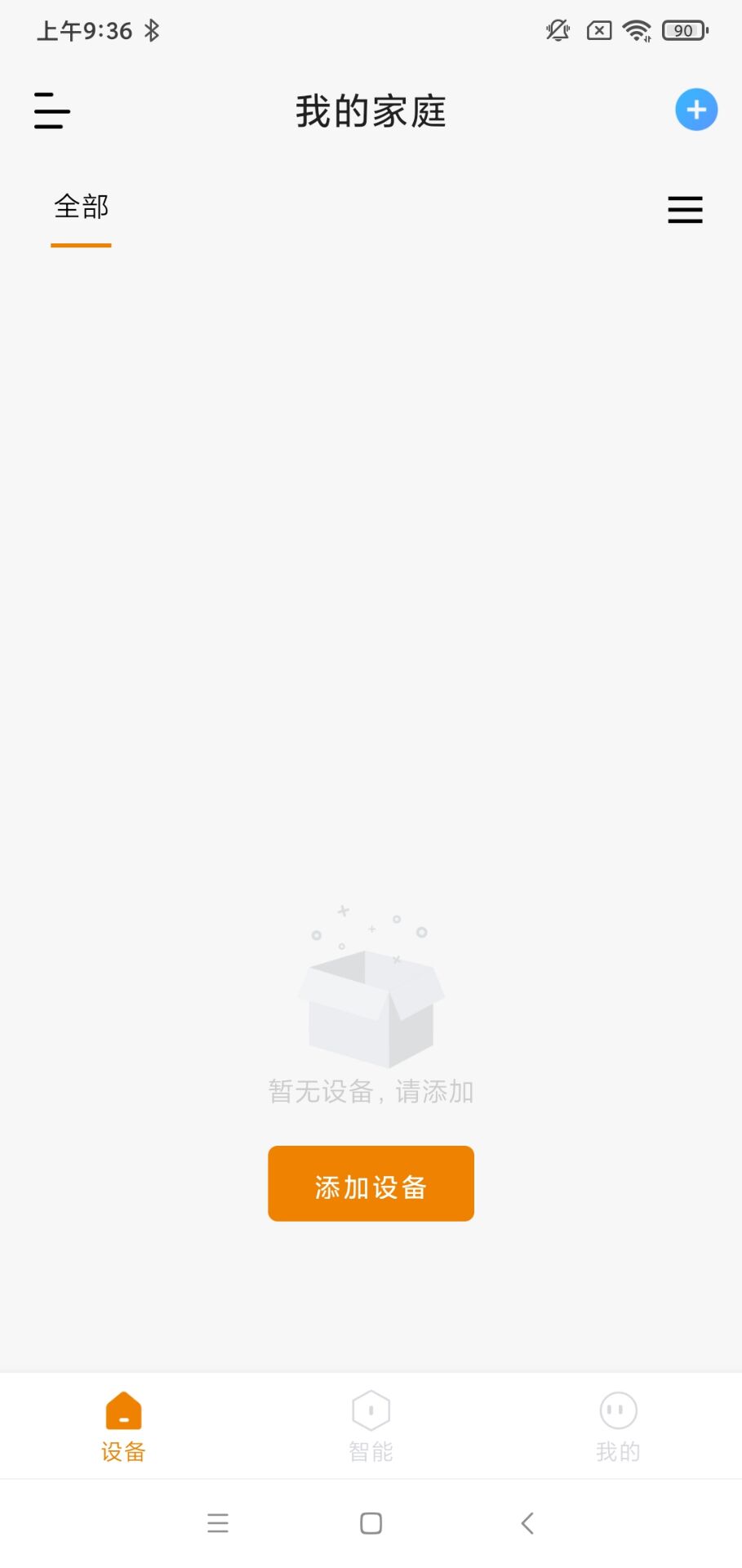Tap the 我的家庭 title
The width and height of the screenshot is (742, 1568).
click(x=371, y=110)
